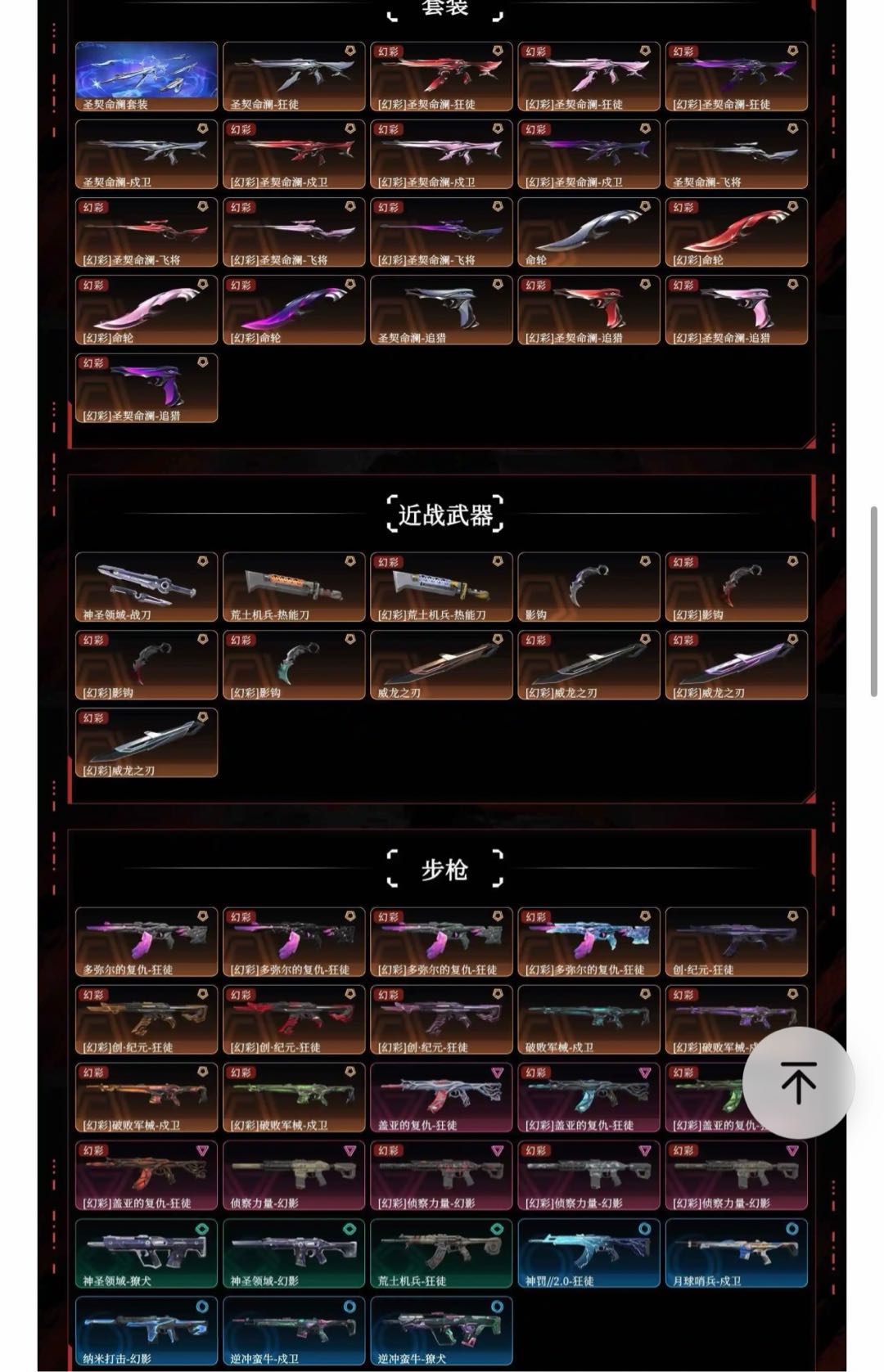Select the 神圣领域-战刀 melee skin
The width and height of the screenshot is (884, 1372).
click(x=147, y=587)
